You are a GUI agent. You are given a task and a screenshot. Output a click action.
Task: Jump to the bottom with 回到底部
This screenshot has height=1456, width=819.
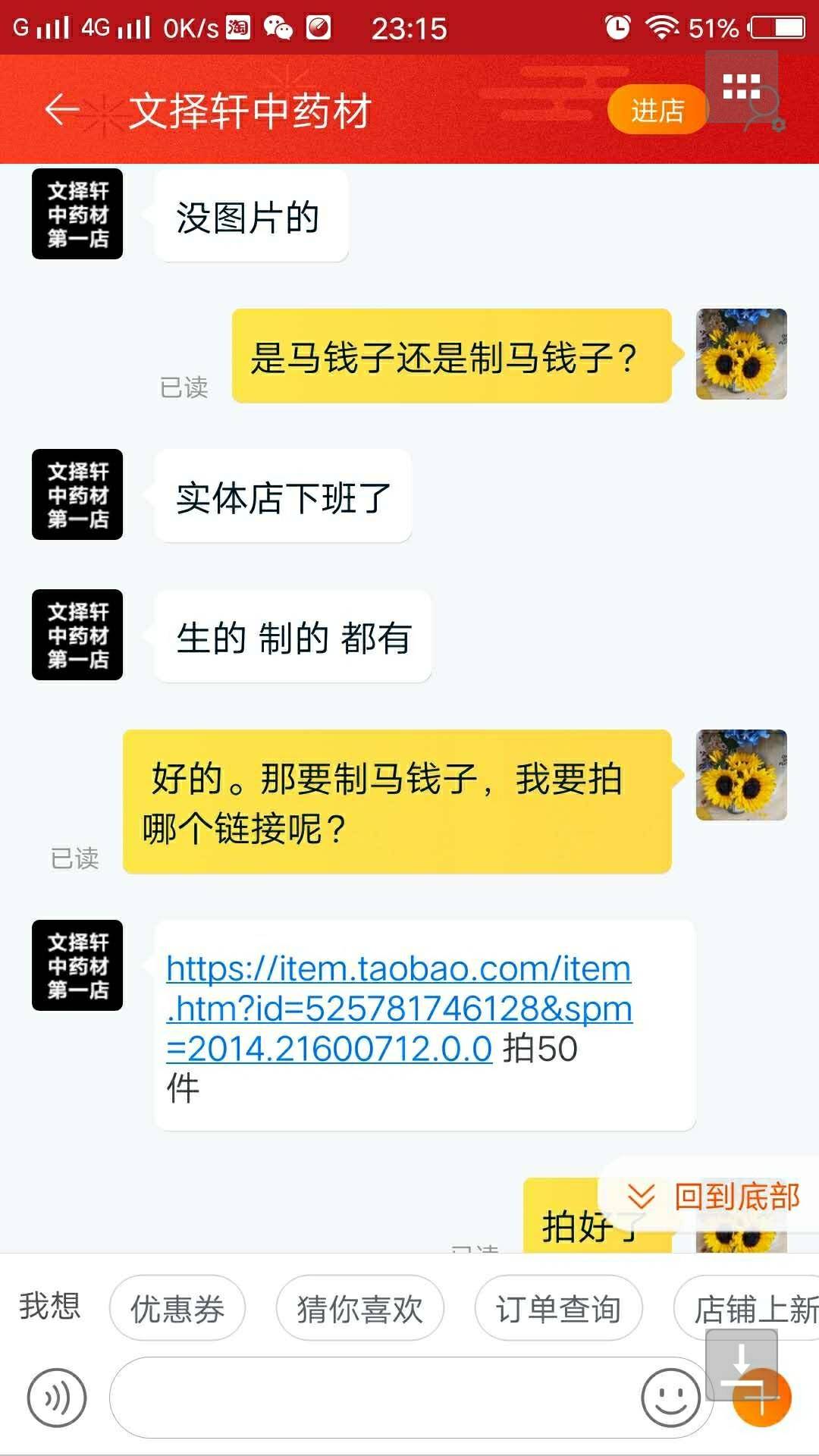point(713,1197)
